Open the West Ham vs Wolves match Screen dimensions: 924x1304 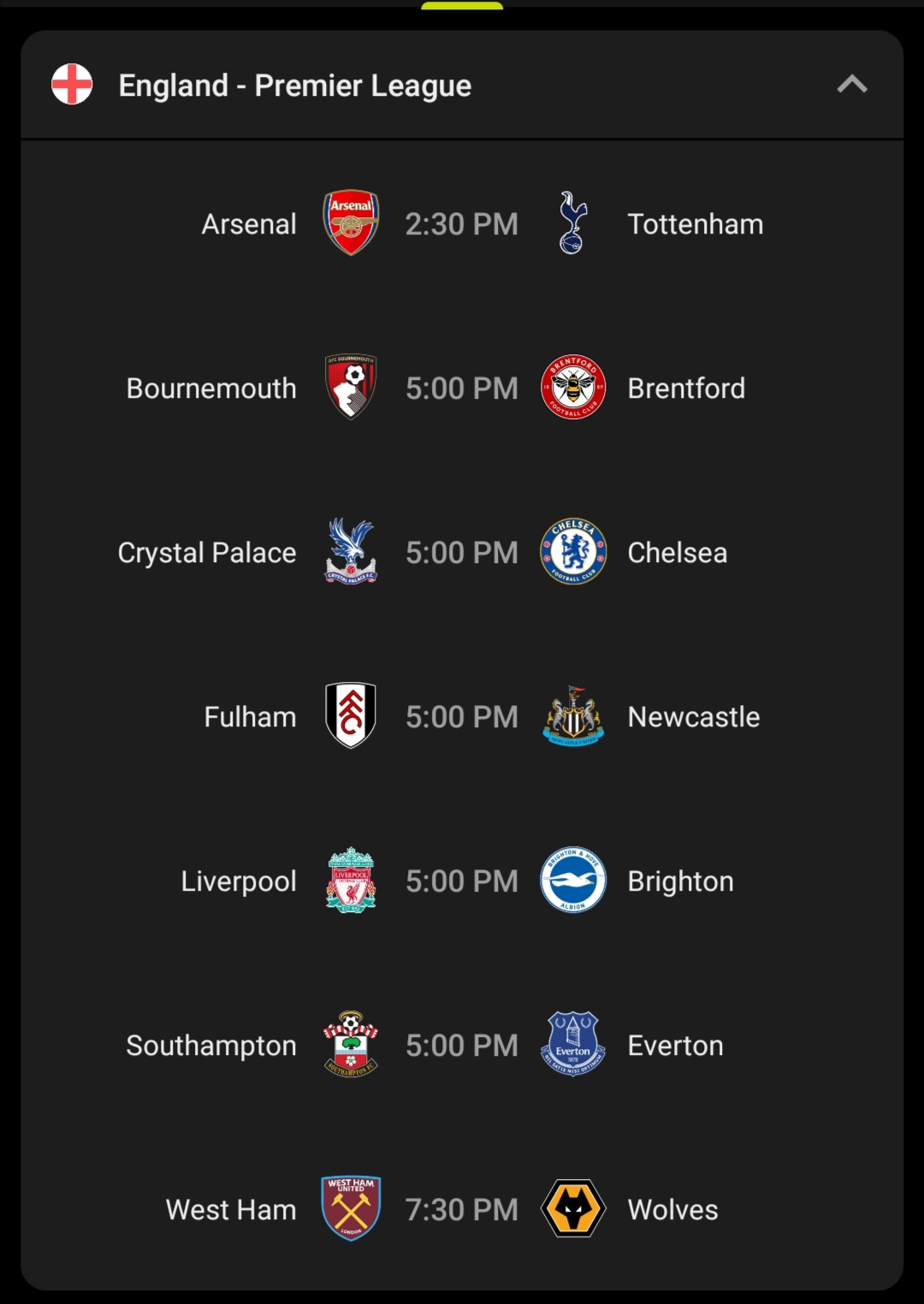tap(461, 1210)
